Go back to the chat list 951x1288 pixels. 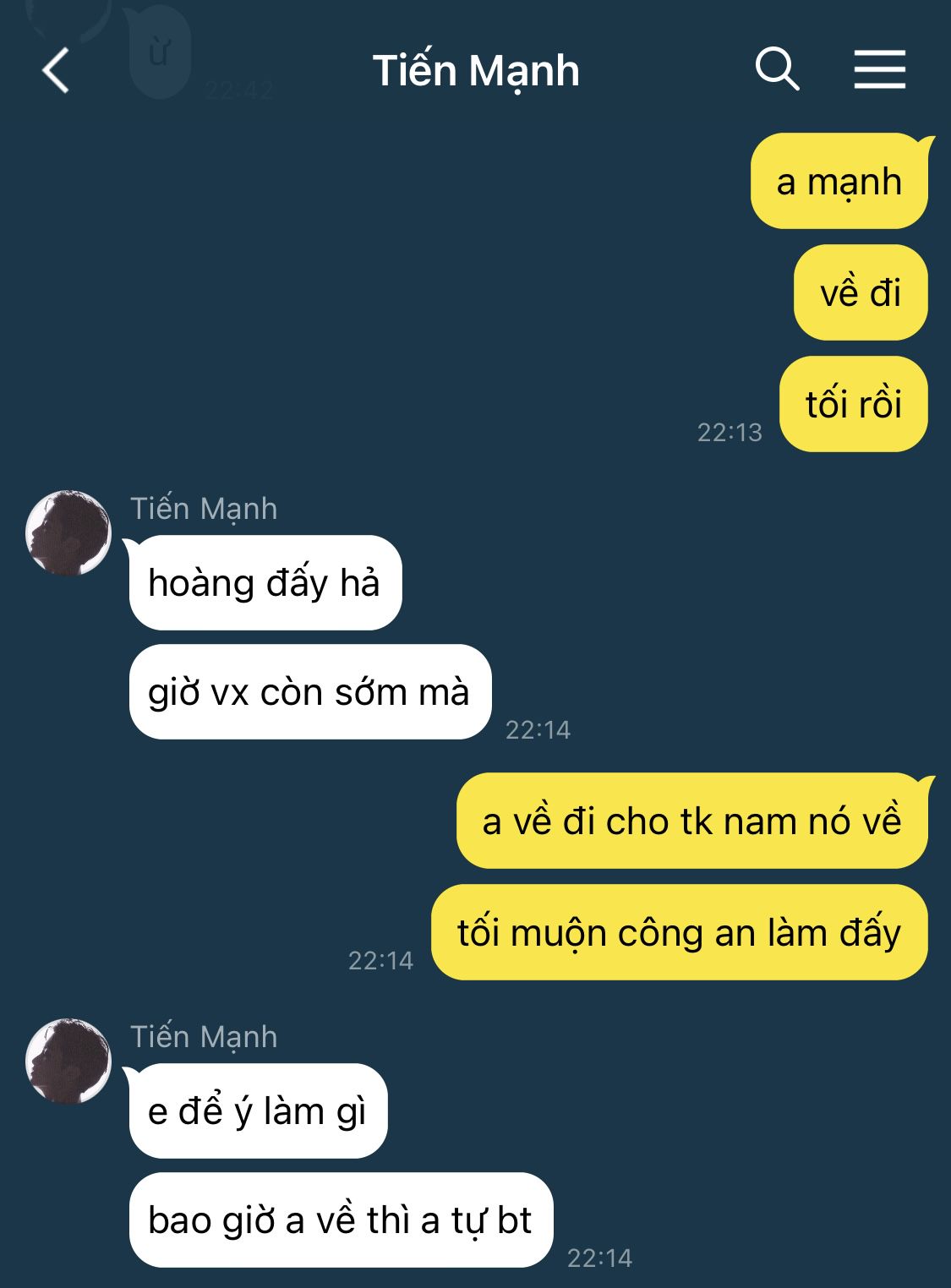[56, 70]
